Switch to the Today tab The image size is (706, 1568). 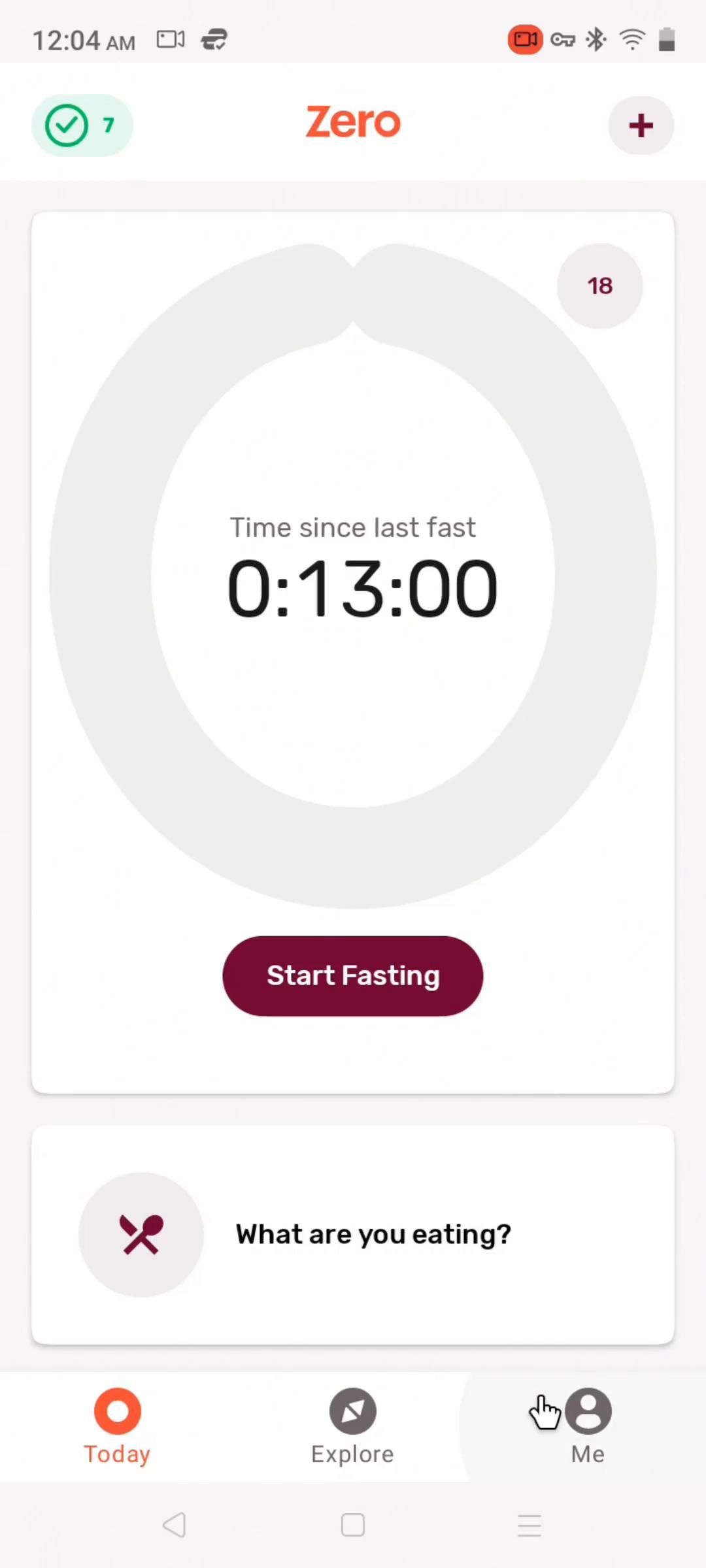coord(118,1426)
